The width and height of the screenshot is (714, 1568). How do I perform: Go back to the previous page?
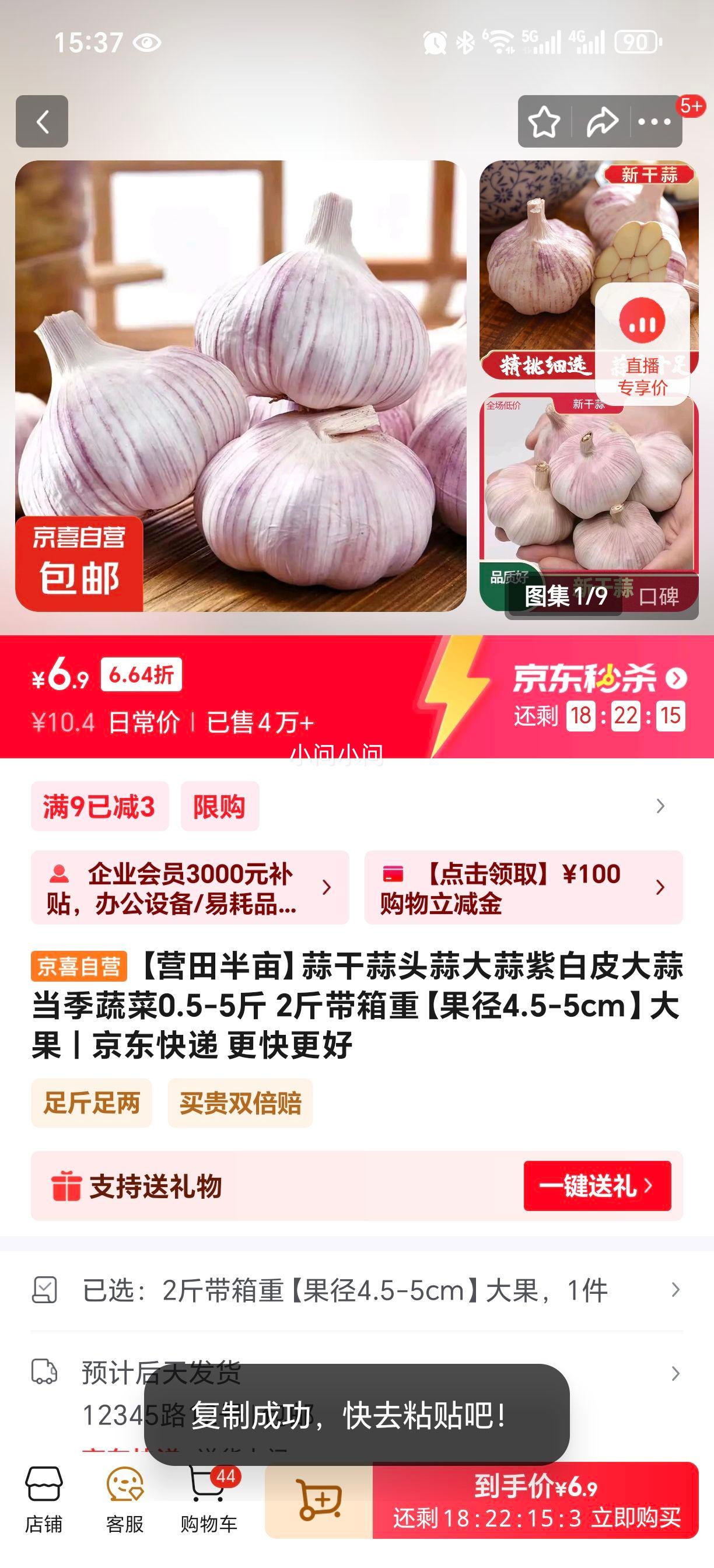tap(41, 122)
